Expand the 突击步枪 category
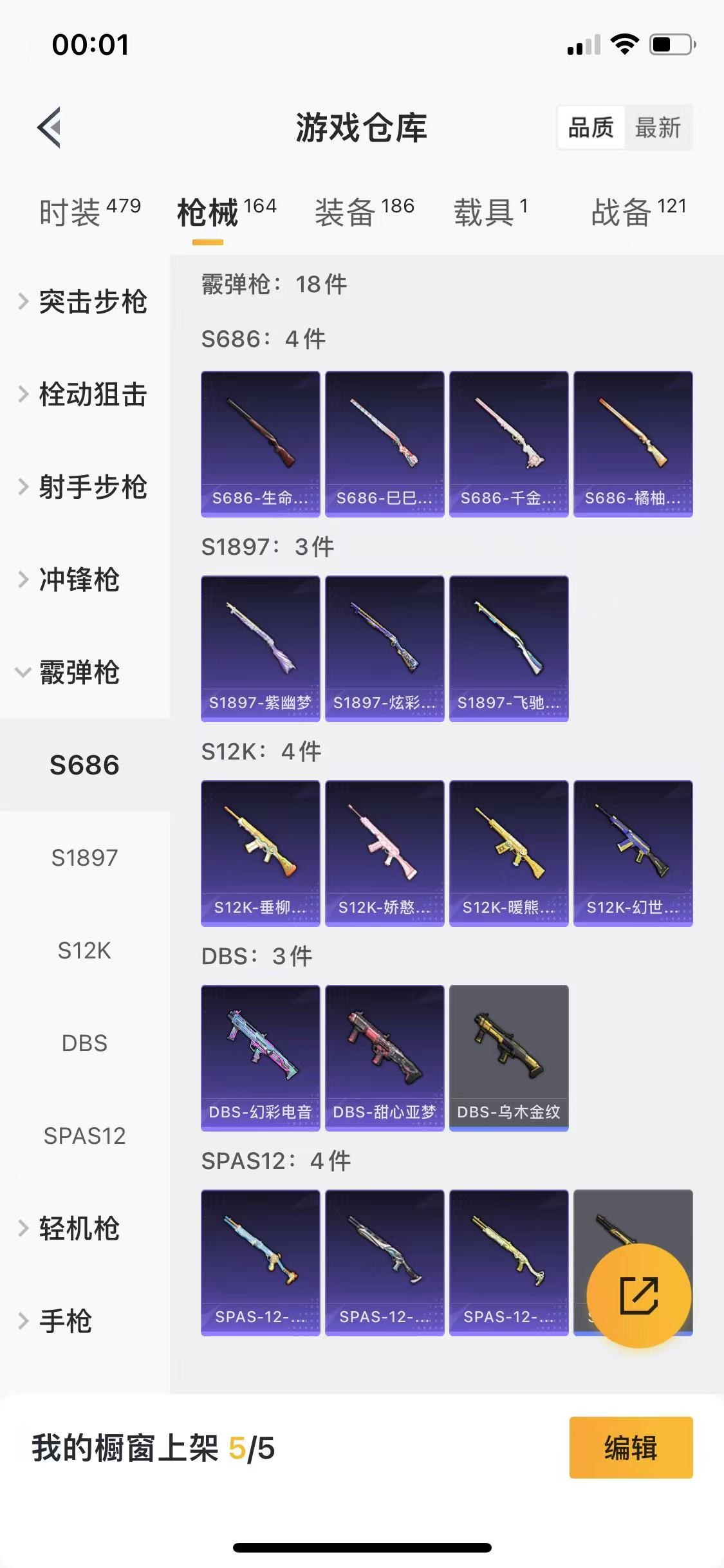The width and height of the screenshot is (724, 1568). coord(84,301)
